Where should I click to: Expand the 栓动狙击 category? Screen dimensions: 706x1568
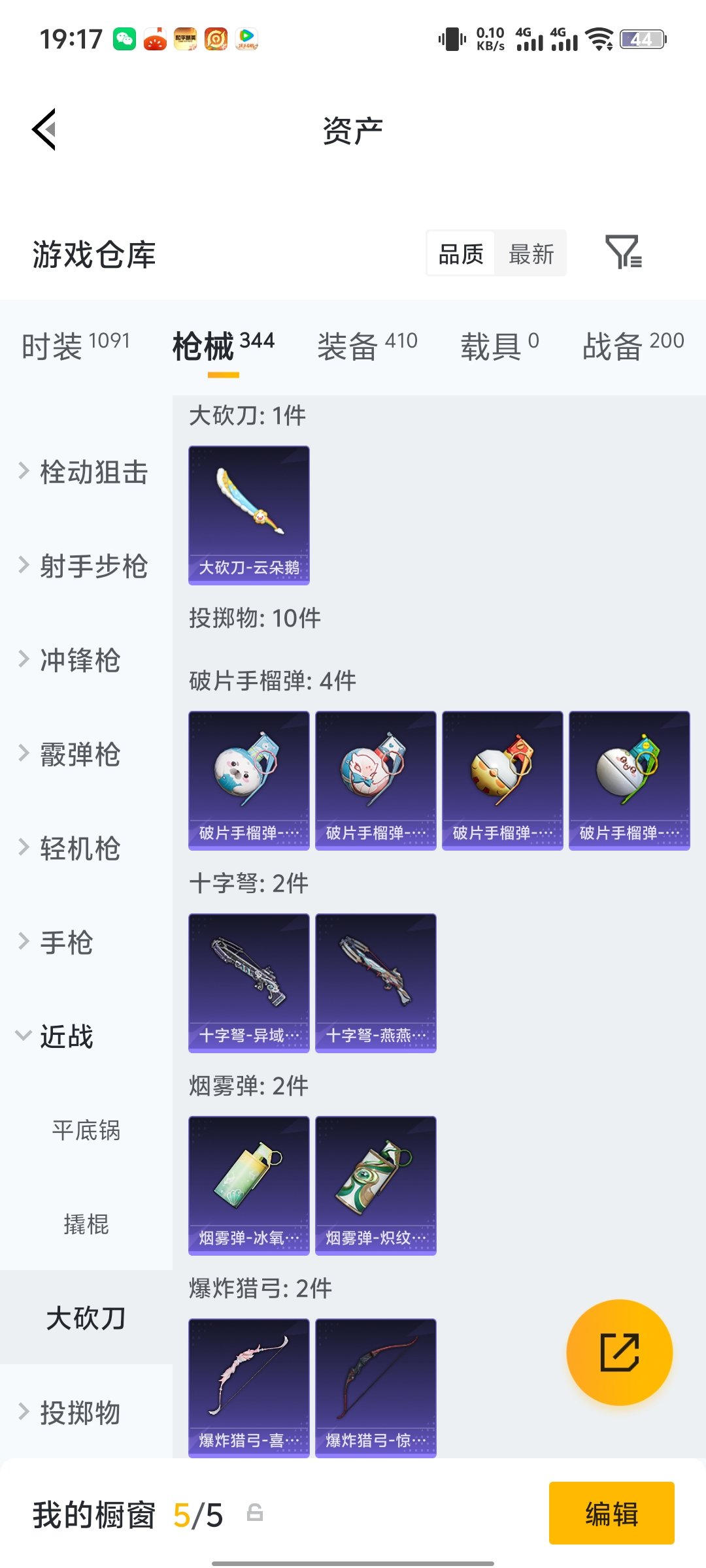(x=85, y=472)
